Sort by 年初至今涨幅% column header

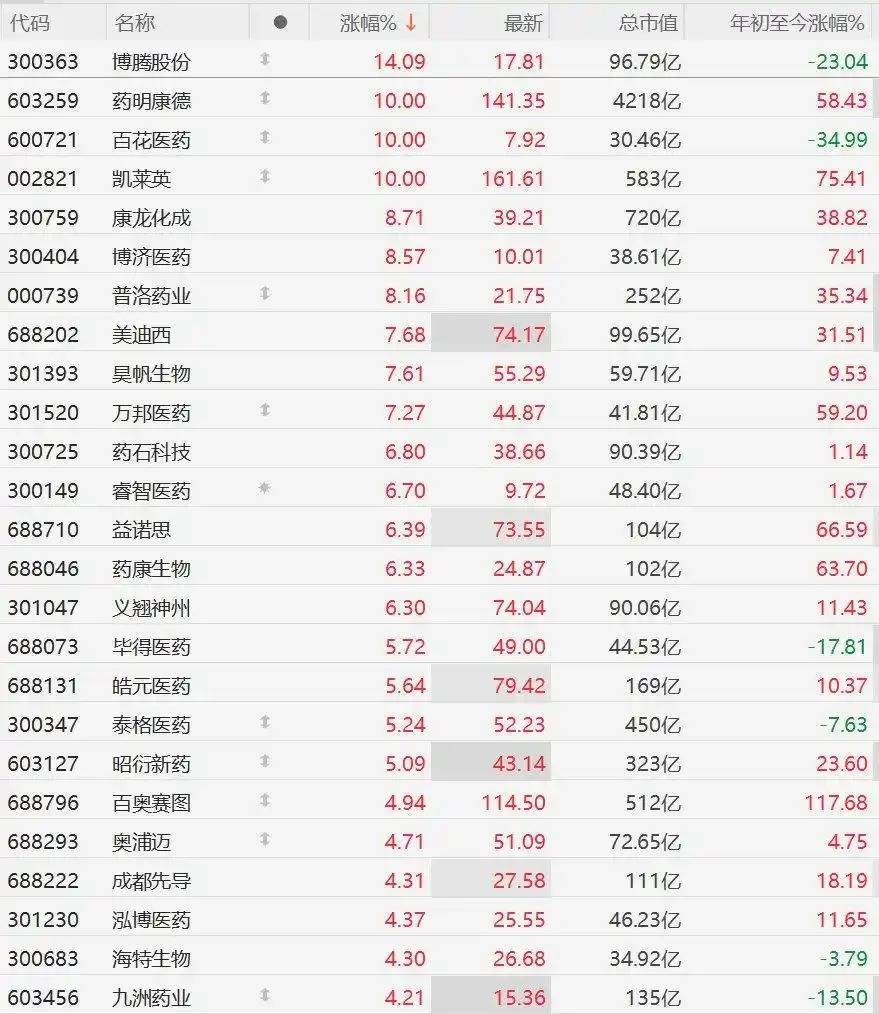click(x=797, y=23)
